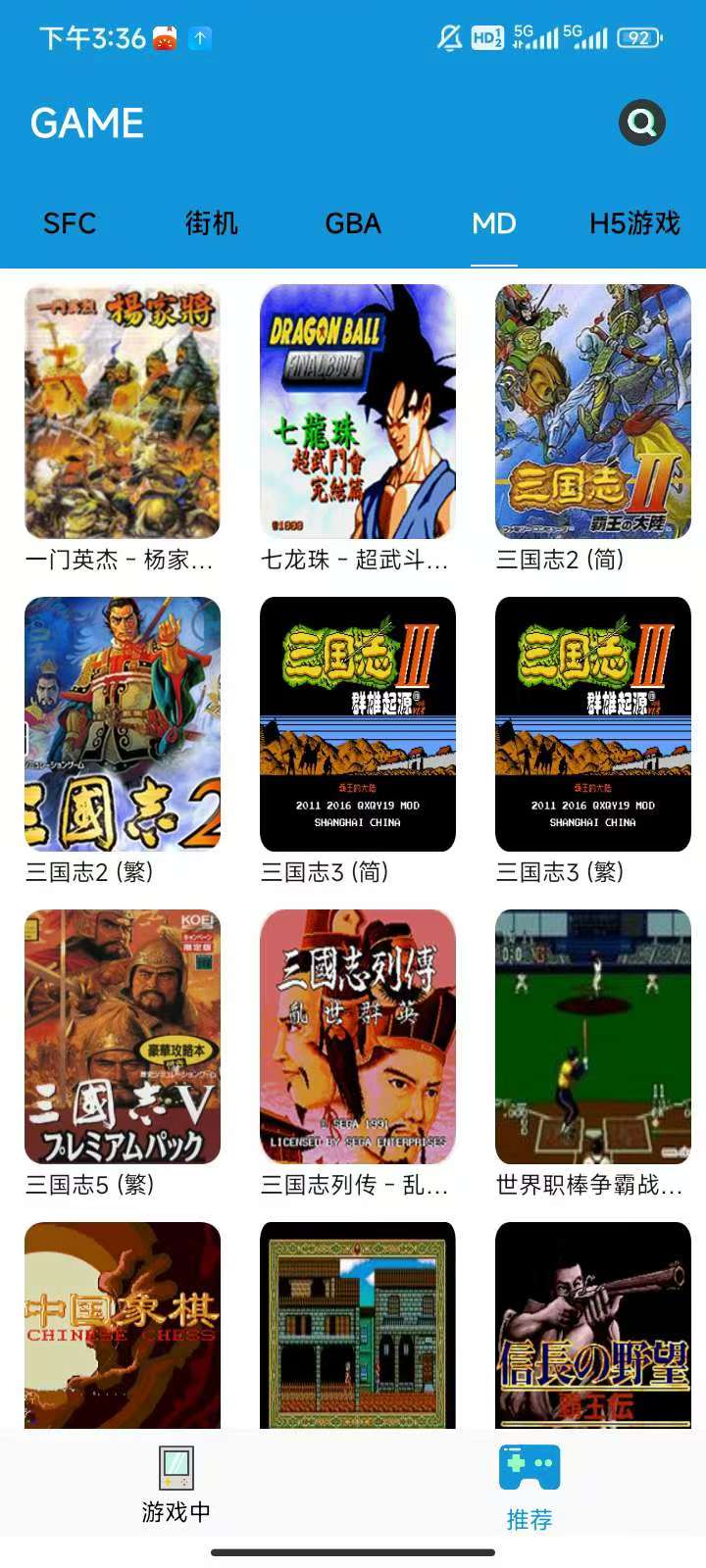Select the currently active MD tab
Screen dimensions: 706x1568
(x=494, y=223)
